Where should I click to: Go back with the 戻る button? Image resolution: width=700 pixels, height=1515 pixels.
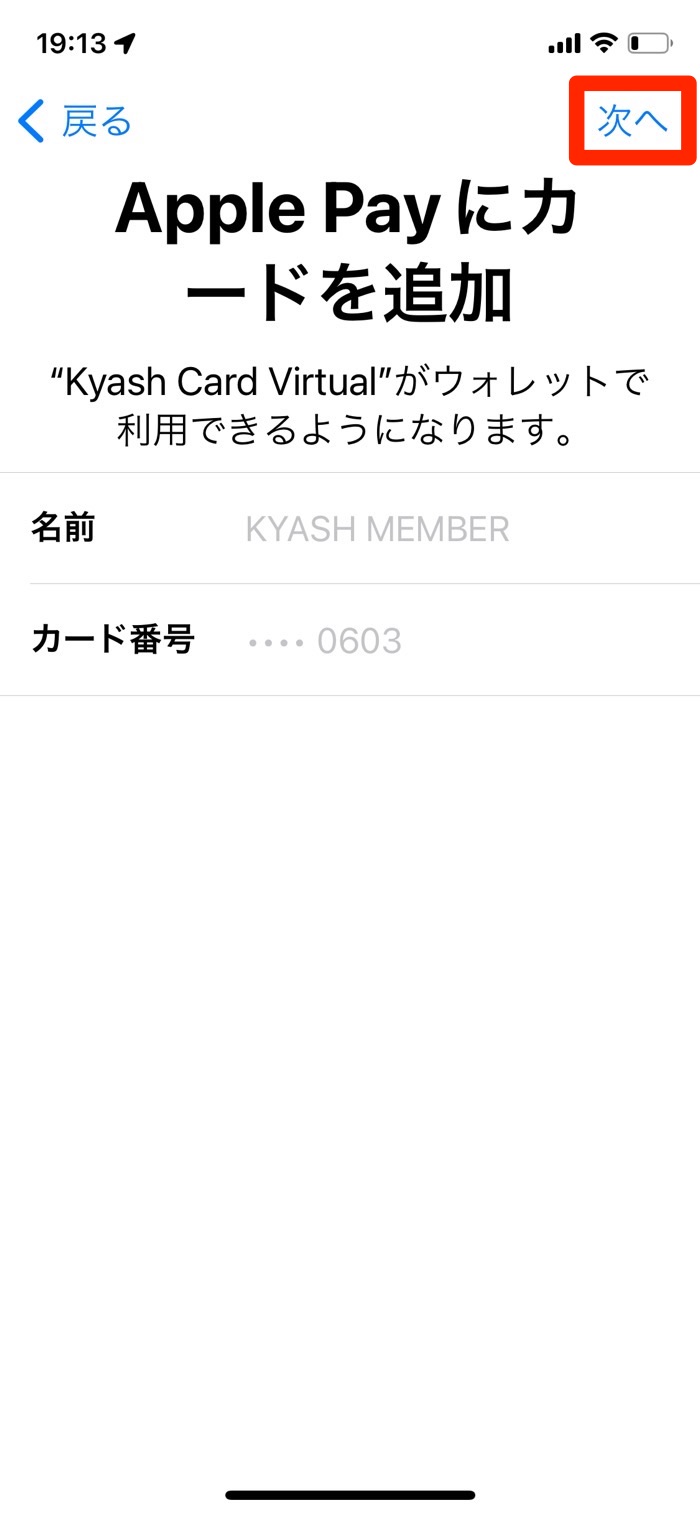pos(76,122)
